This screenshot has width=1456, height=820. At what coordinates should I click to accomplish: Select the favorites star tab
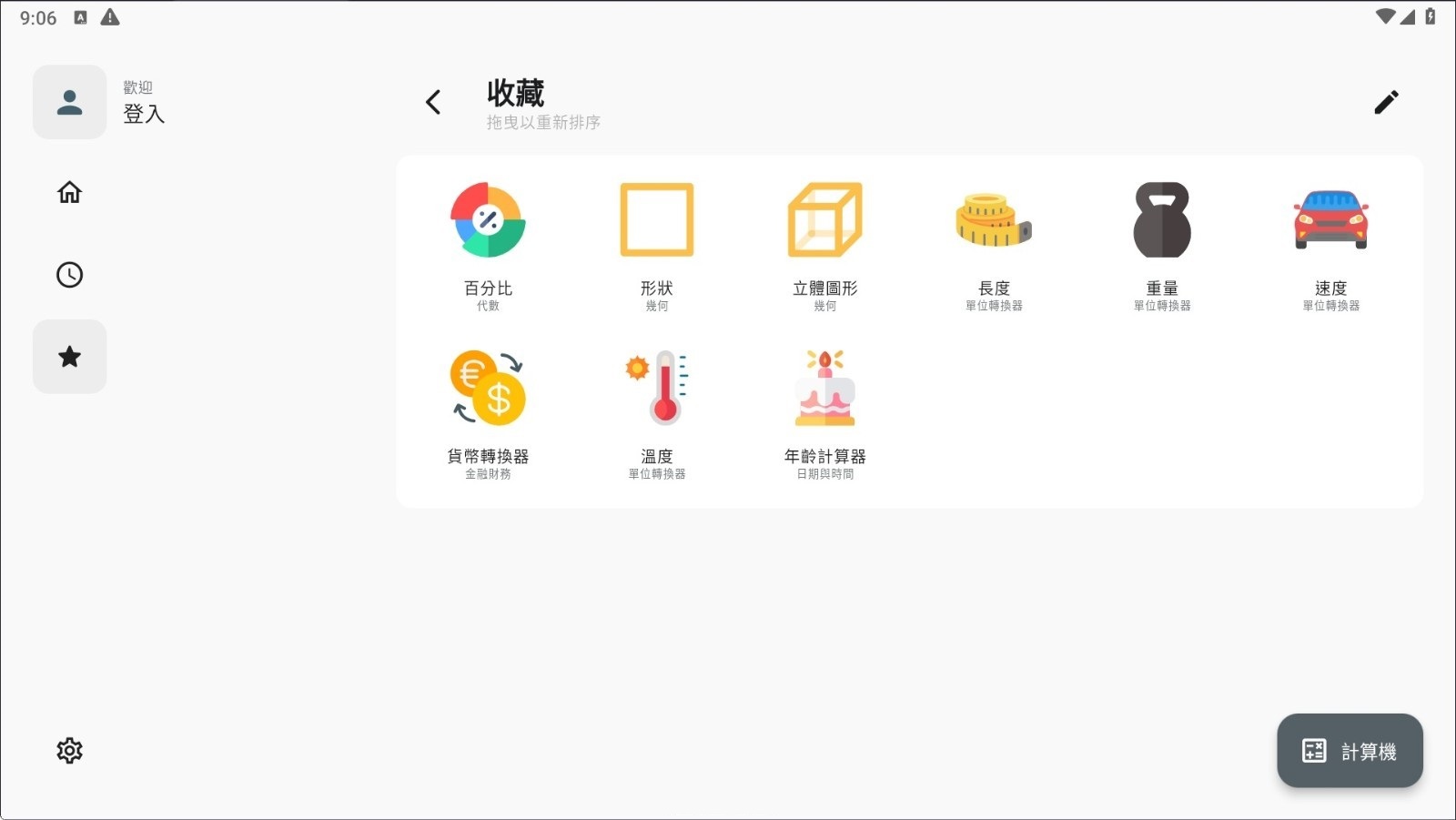tap(69, 357)
